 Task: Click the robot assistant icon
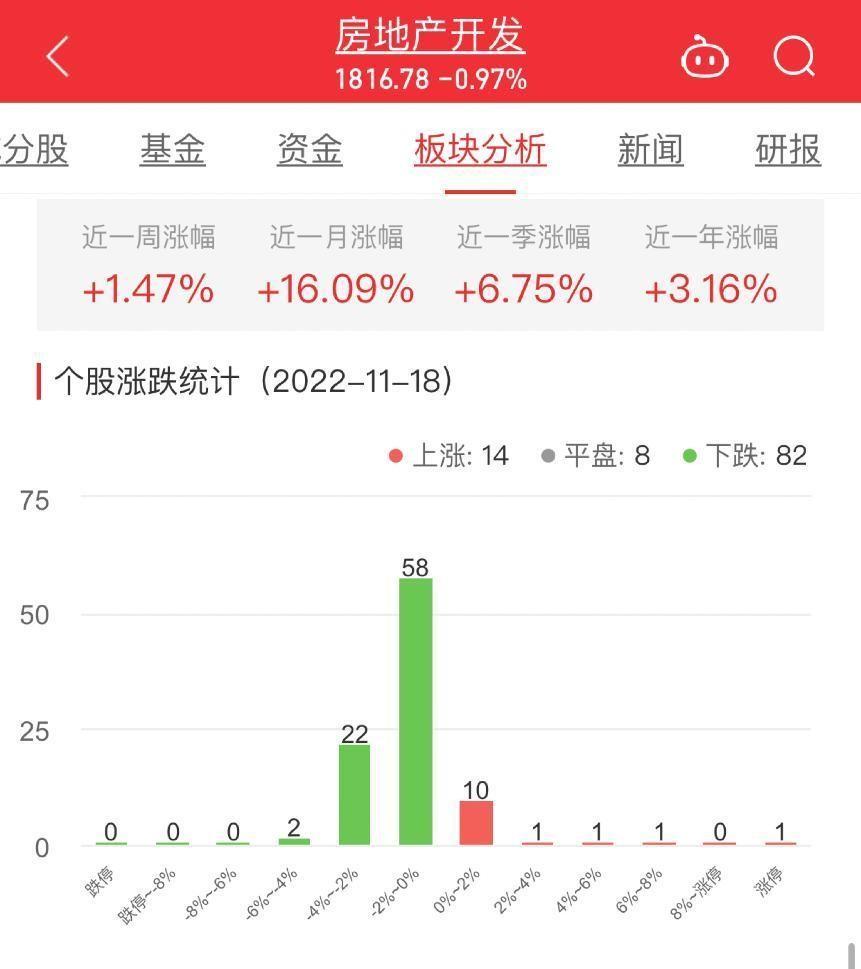[705, 57]
